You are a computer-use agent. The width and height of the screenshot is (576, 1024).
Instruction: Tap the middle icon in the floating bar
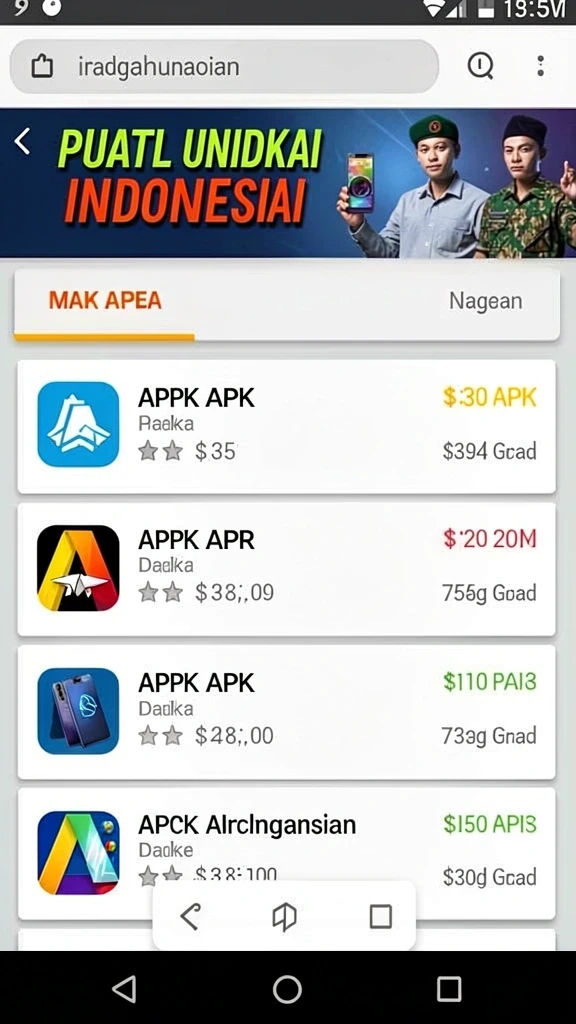pos(284,916)
